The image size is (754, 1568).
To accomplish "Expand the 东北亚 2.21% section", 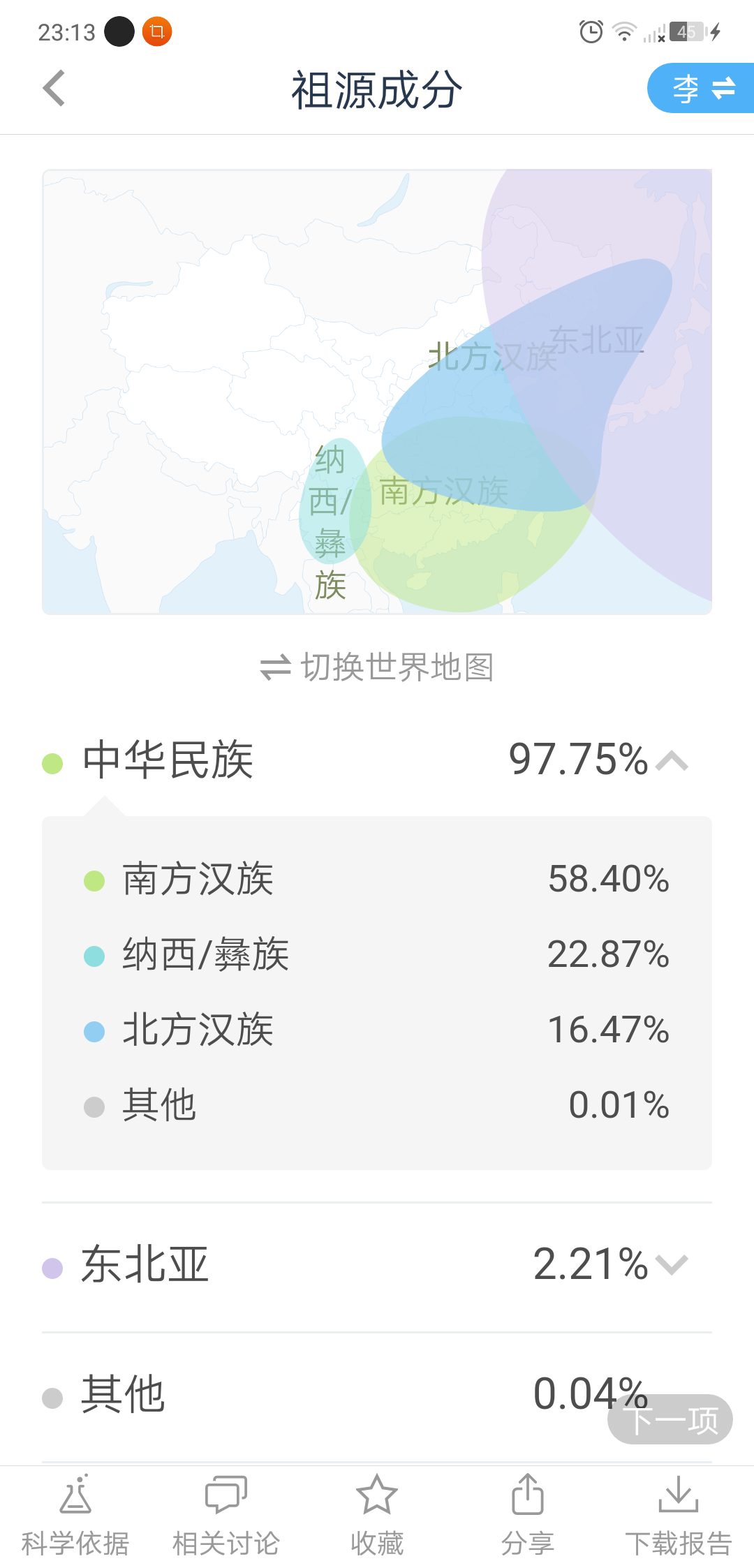I will pyautogui.click(x=377, y=1265).
